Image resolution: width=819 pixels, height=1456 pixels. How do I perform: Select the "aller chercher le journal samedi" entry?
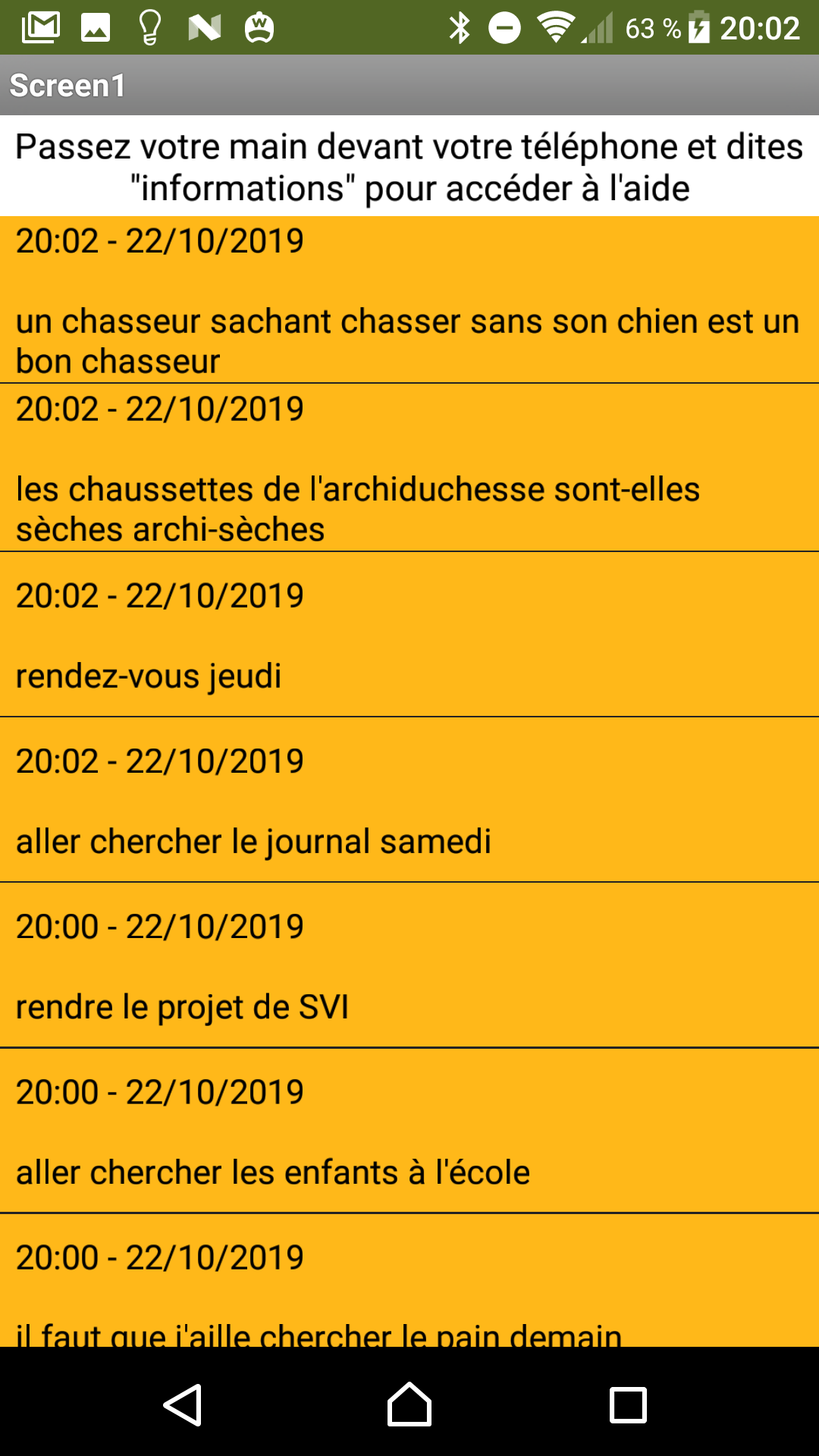coord(409,800)
